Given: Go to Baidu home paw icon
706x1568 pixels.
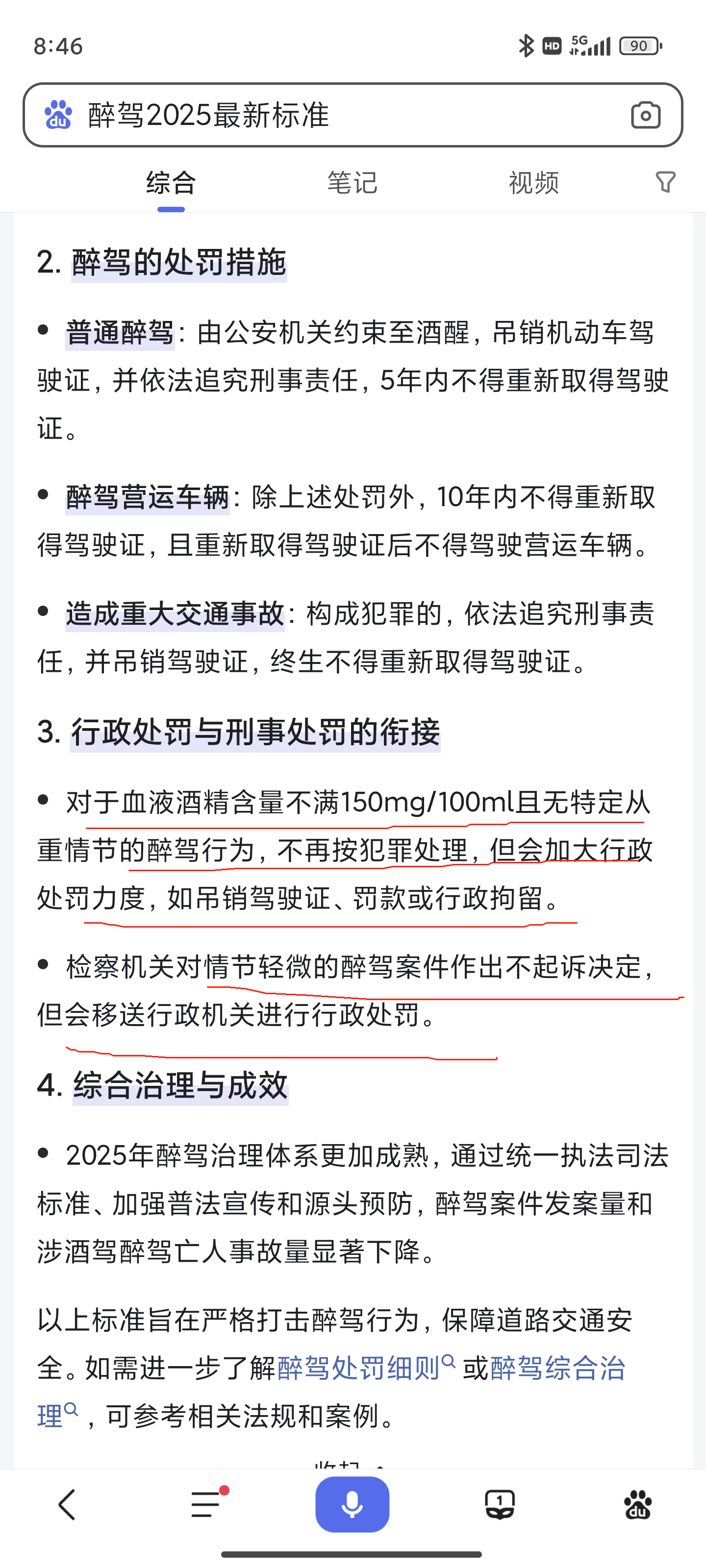Looking at the screenshot, I should click(637, 1505).
